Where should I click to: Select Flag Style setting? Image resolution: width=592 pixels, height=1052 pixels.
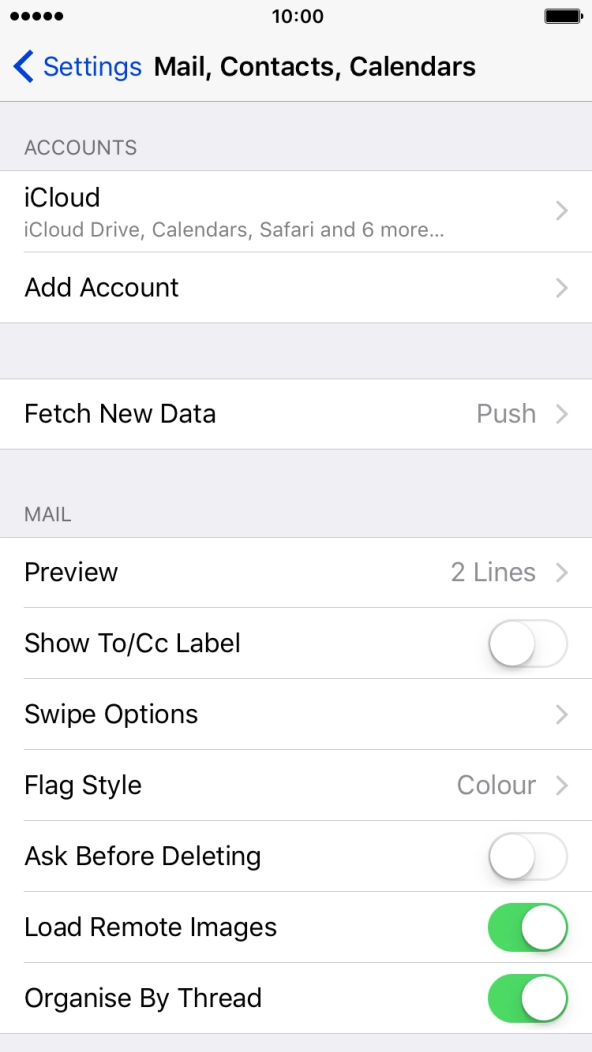coord(296,785)
